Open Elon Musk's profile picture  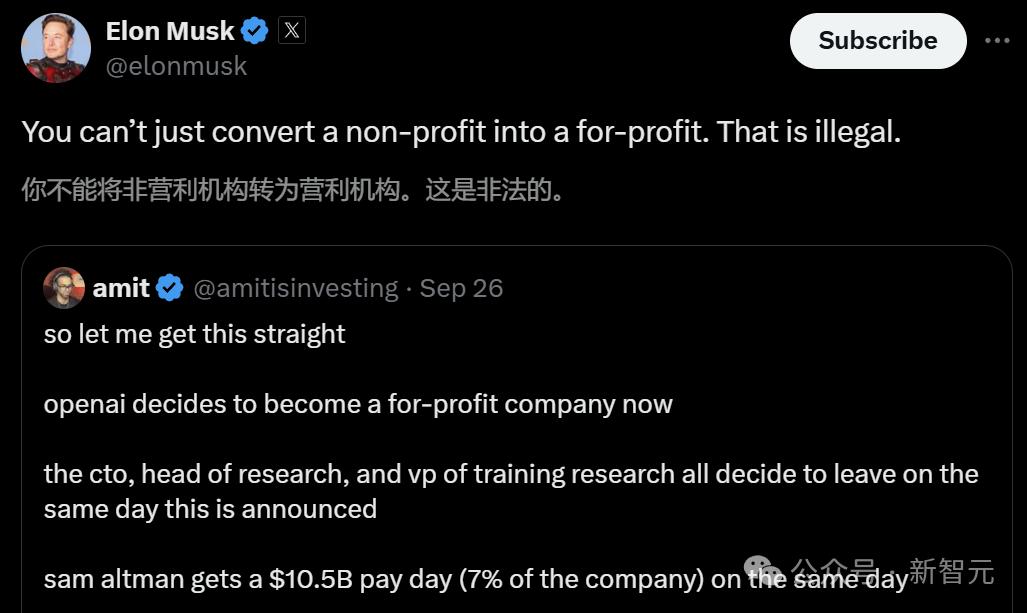click(x=56, y=47)
